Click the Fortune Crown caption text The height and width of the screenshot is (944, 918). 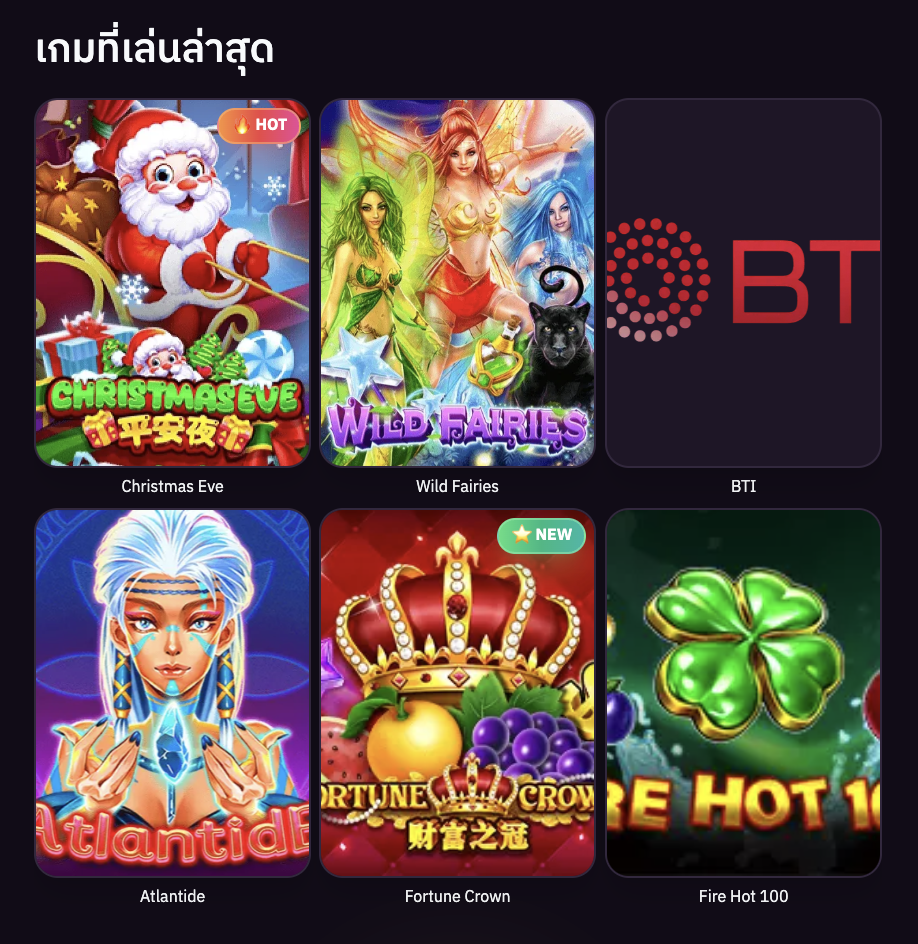[x=457, y=897]
